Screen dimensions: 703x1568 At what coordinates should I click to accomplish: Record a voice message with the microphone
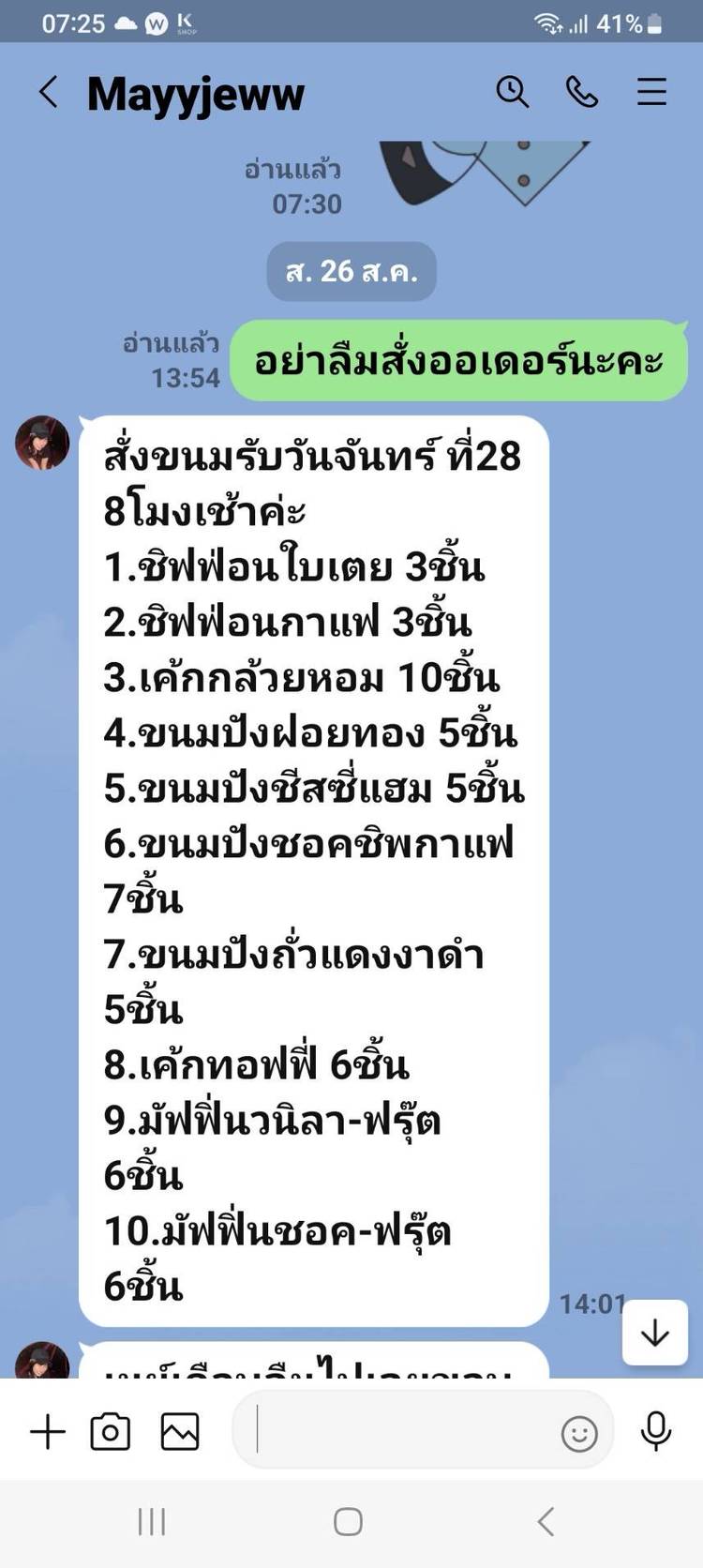click(x=655, y=1432)
